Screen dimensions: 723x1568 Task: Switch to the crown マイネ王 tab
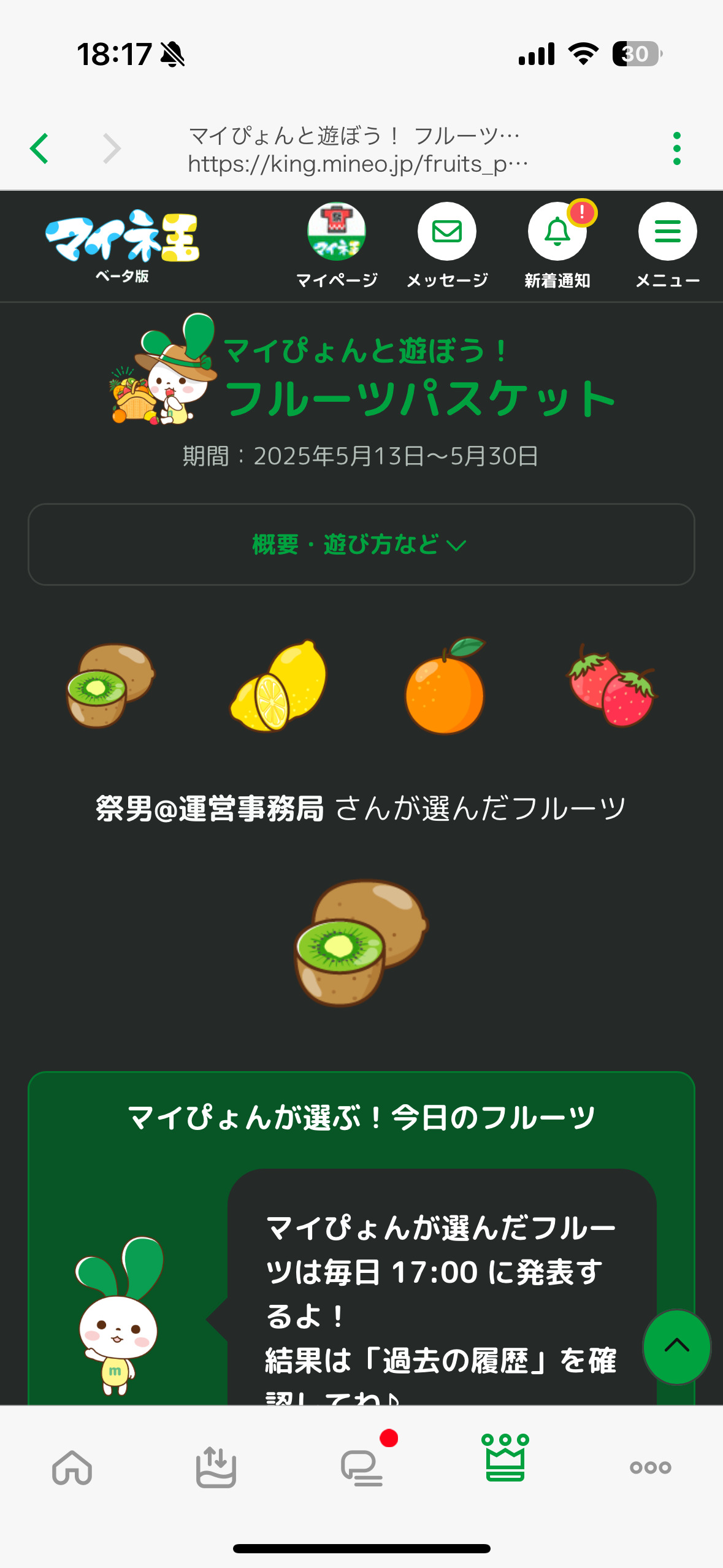tap(505, 1459)
